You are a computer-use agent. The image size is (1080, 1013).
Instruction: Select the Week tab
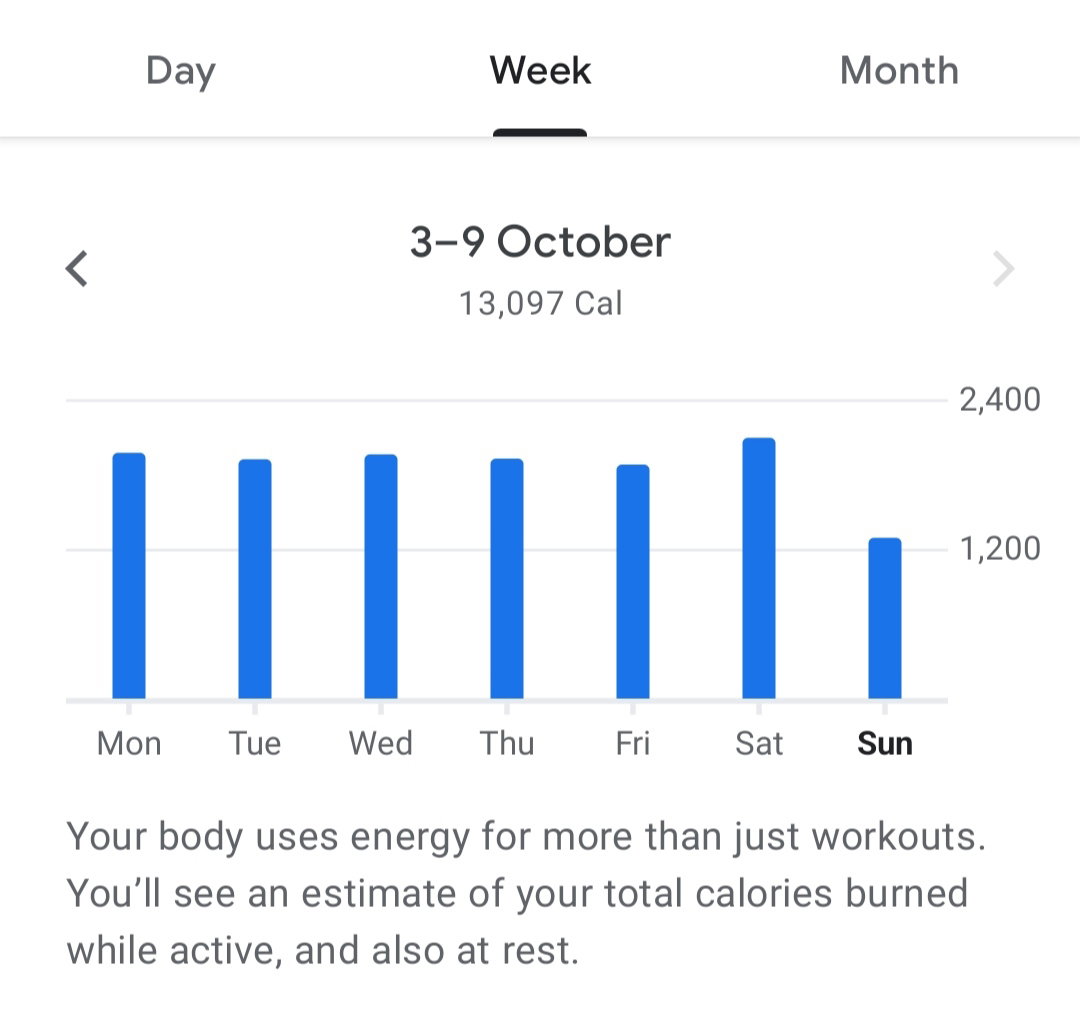click(x=540, y=70)
